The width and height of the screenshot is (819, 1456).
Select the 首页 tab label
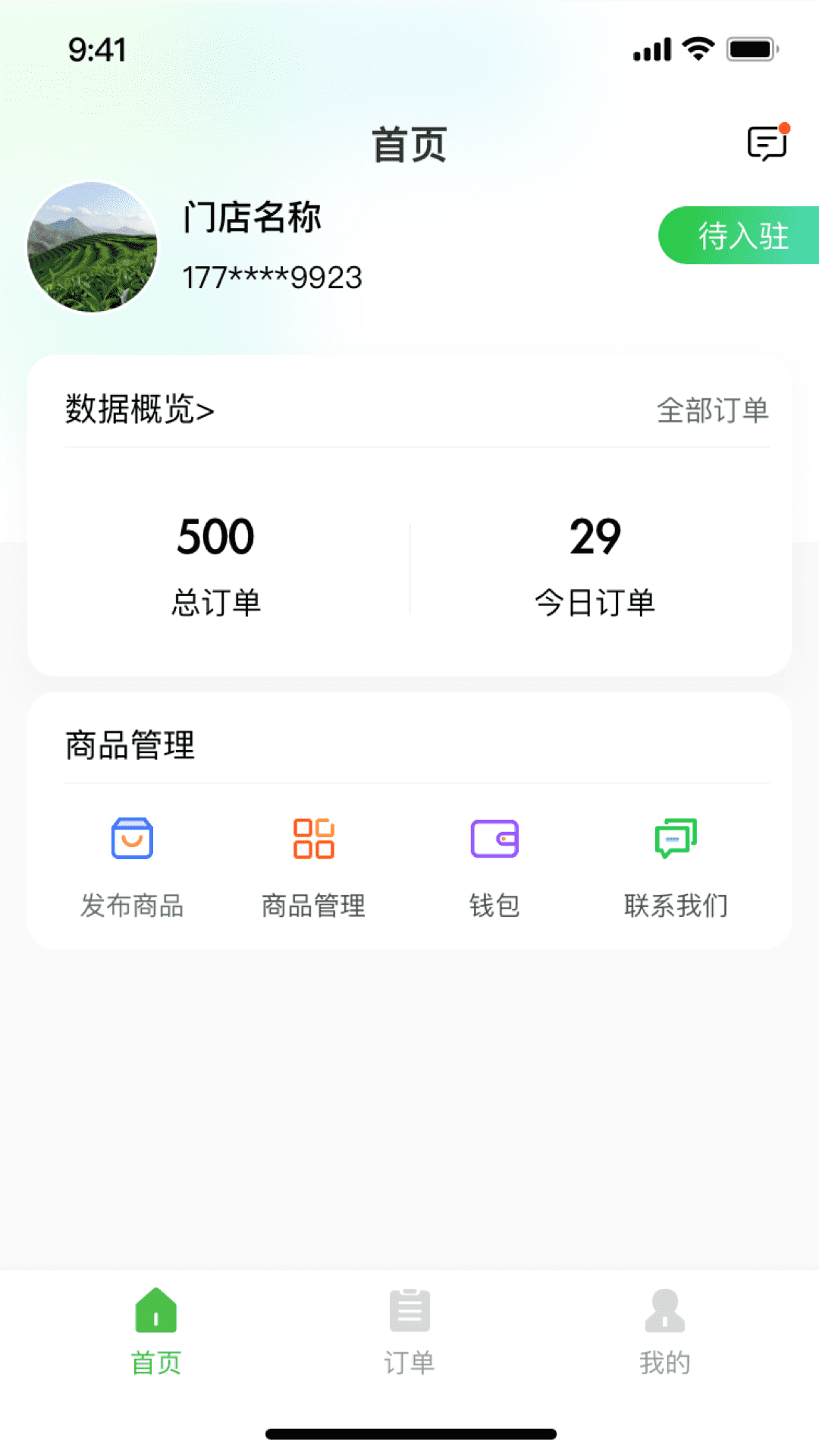[x=155, y=1361]
